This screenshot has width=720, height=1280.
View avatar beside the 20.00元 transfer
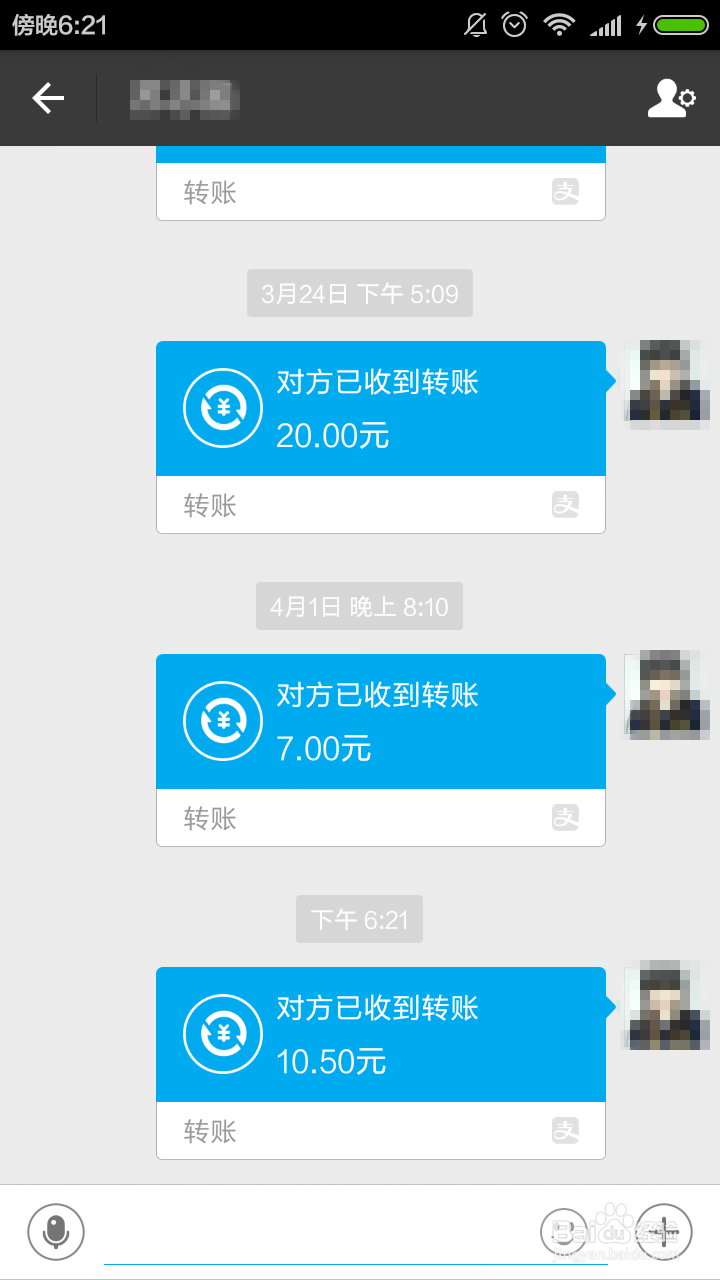point(667,383)
